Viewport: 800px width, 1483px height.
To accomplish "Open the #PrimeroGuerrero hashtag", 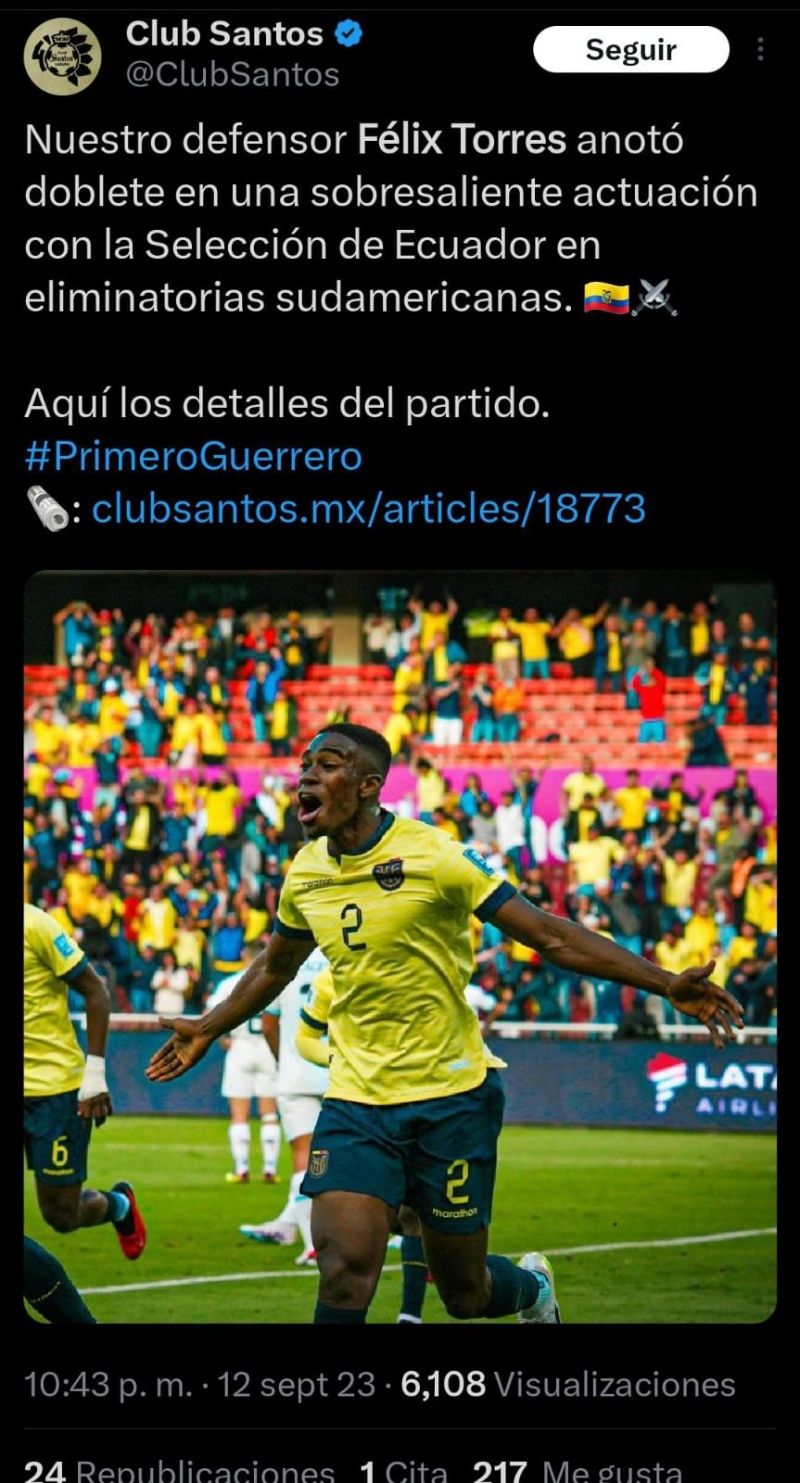I will pyautogui.click(x=193, y=457).
